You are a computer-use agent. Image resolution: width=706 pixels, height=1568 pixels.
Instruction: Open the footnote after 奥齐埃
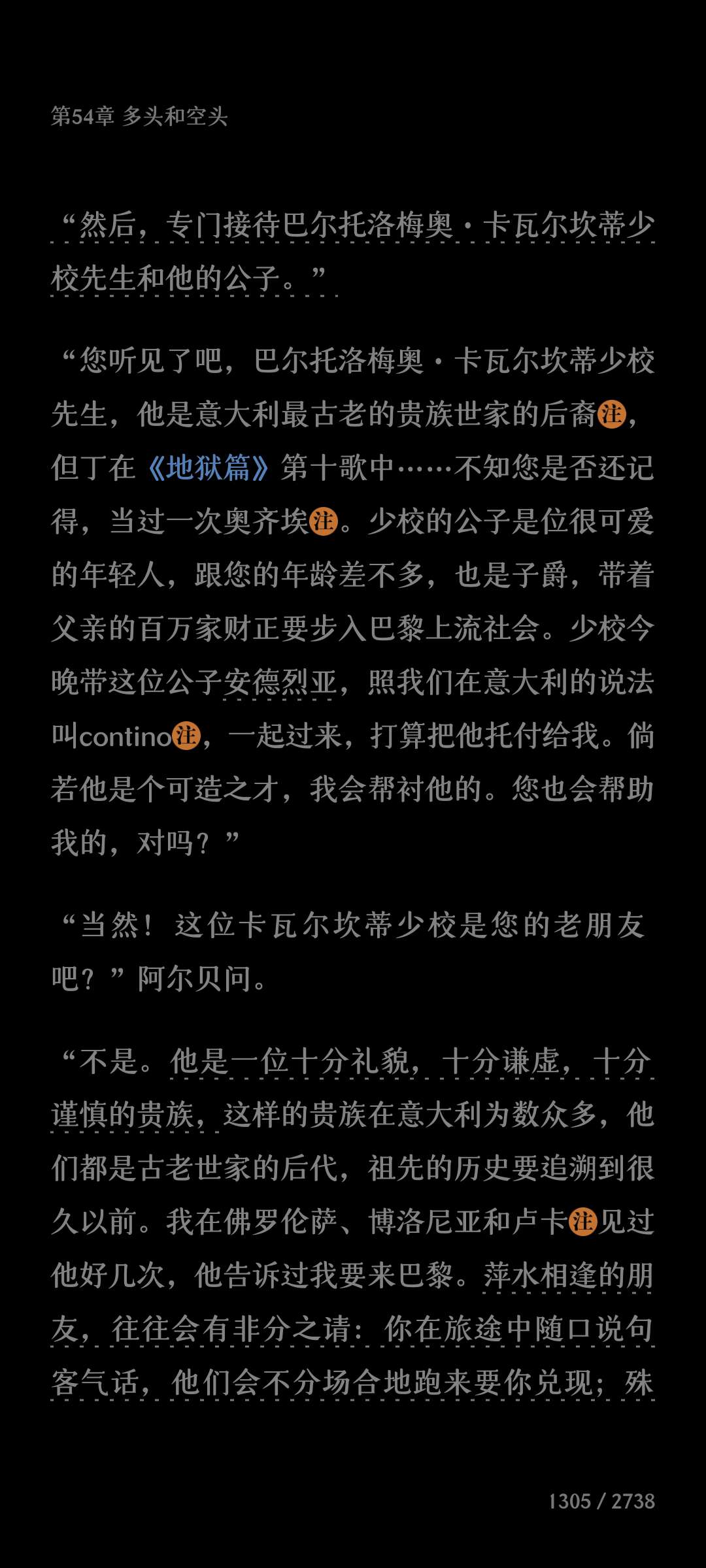click(323, 521)
